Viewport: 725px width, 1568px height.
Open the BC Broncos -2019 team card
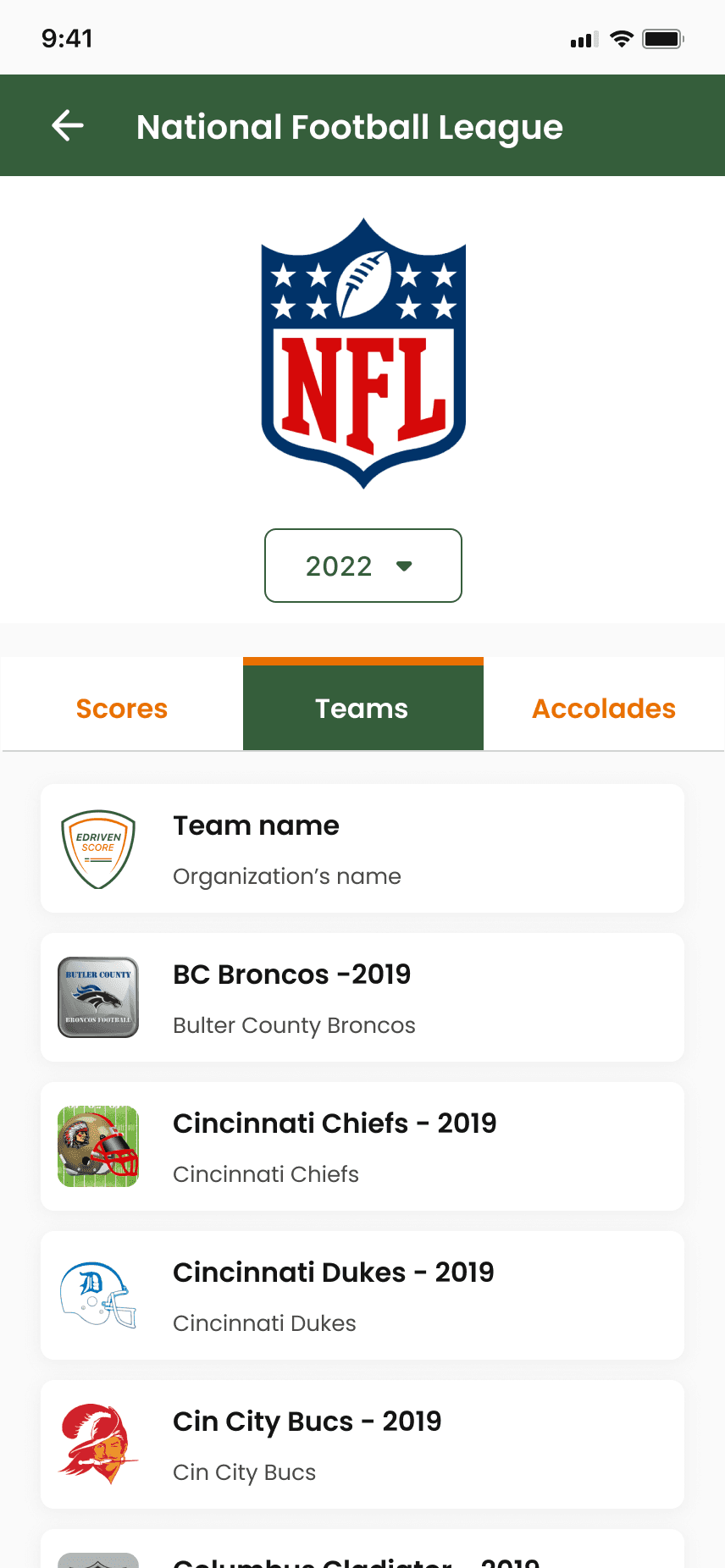click(362, 997)
